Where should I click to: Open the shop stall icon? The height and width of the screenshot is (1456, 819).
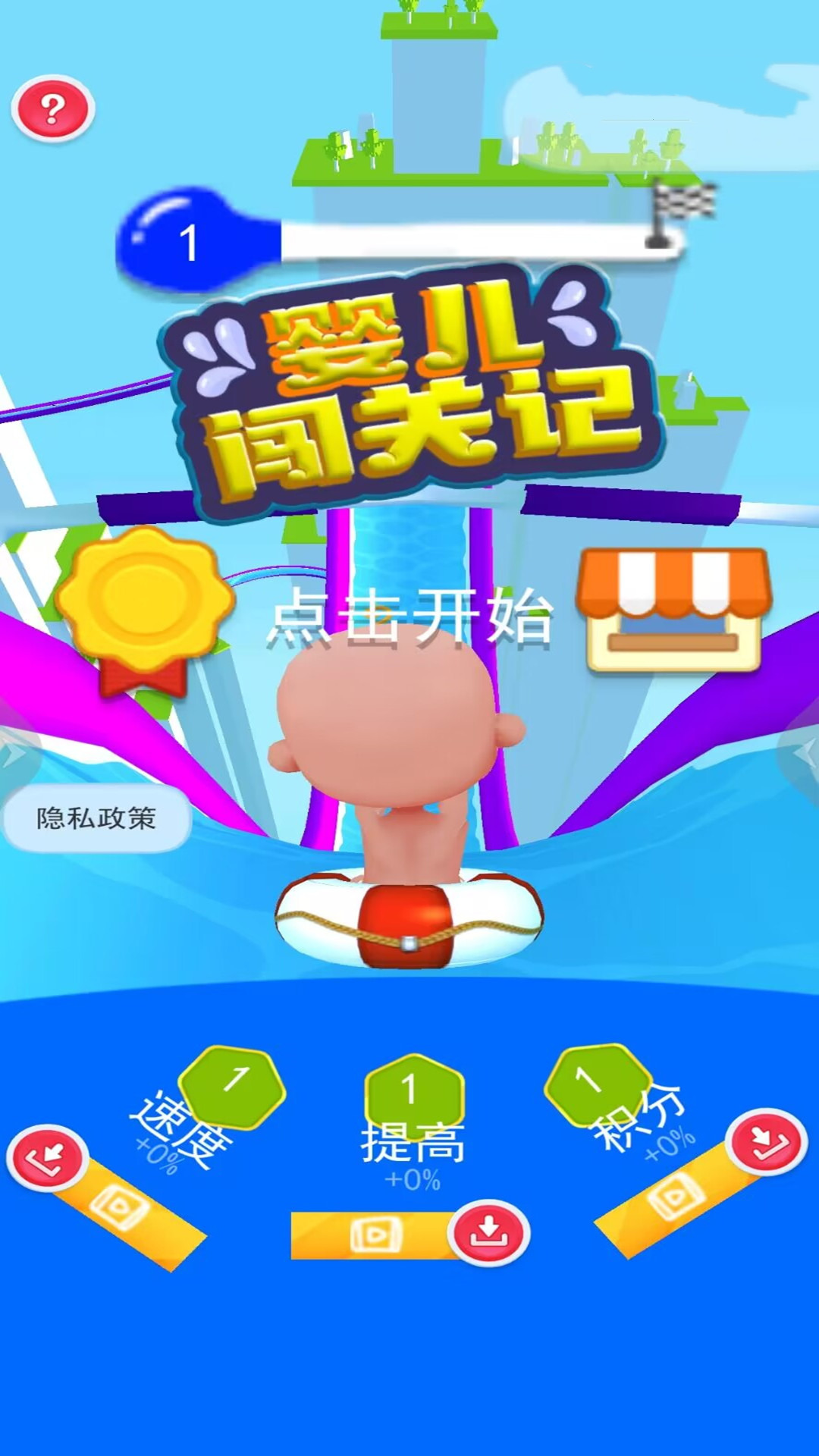673,610
